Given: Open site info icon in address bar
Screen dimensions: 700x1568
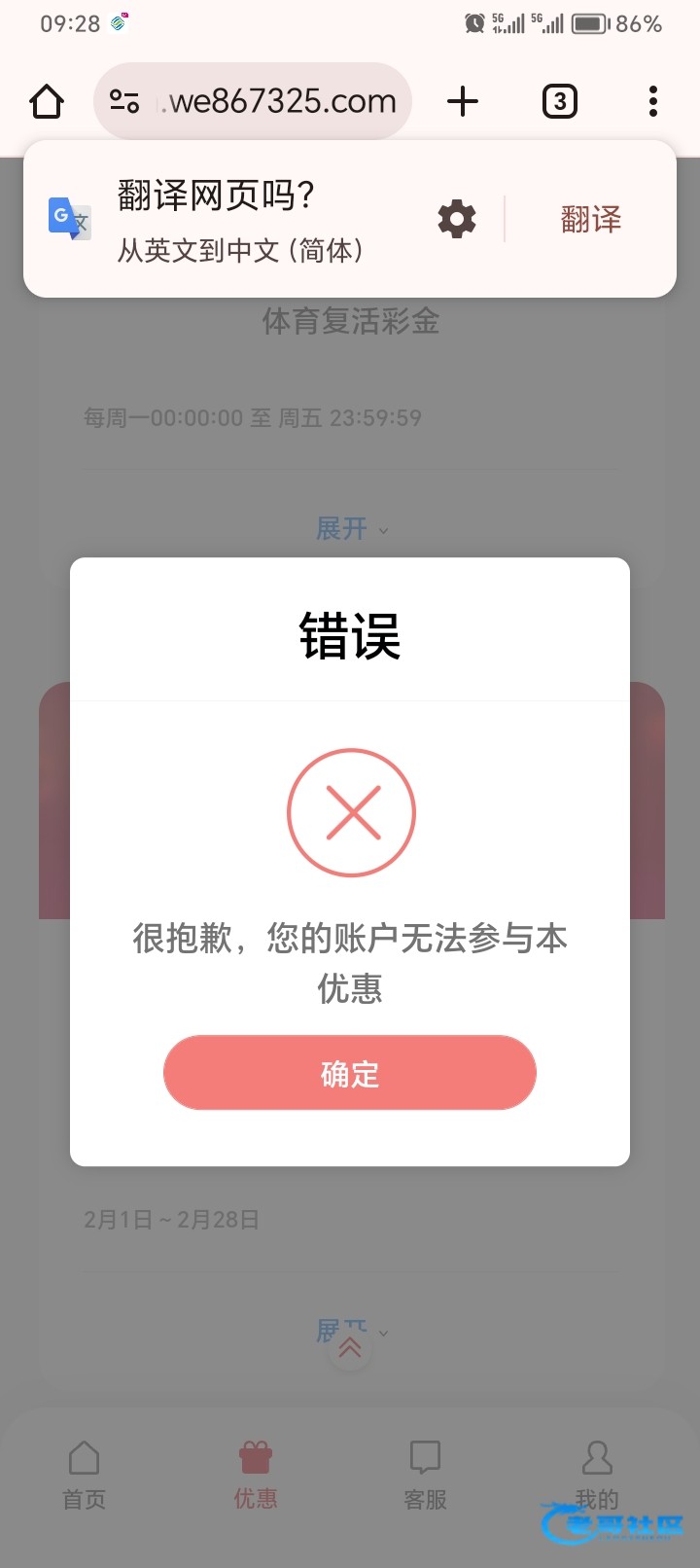Looking at the screenshot, I should (x=124, y=101).
